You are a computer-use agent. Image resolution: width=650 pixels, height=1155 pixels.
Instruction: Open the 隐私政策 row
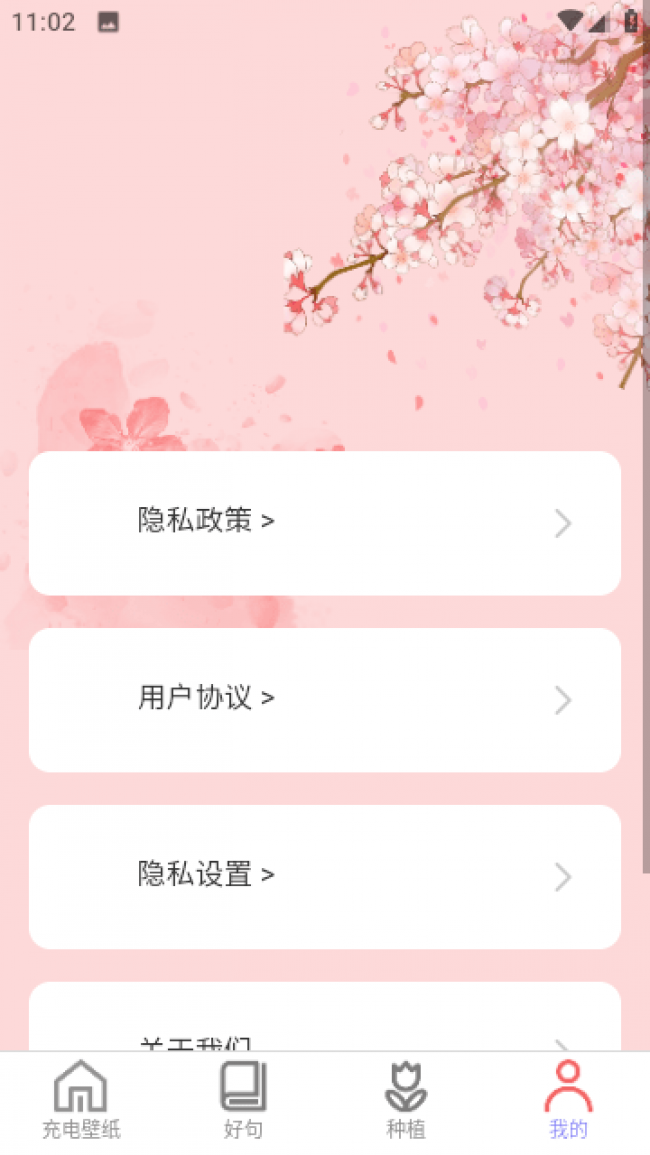coord(324,523)
